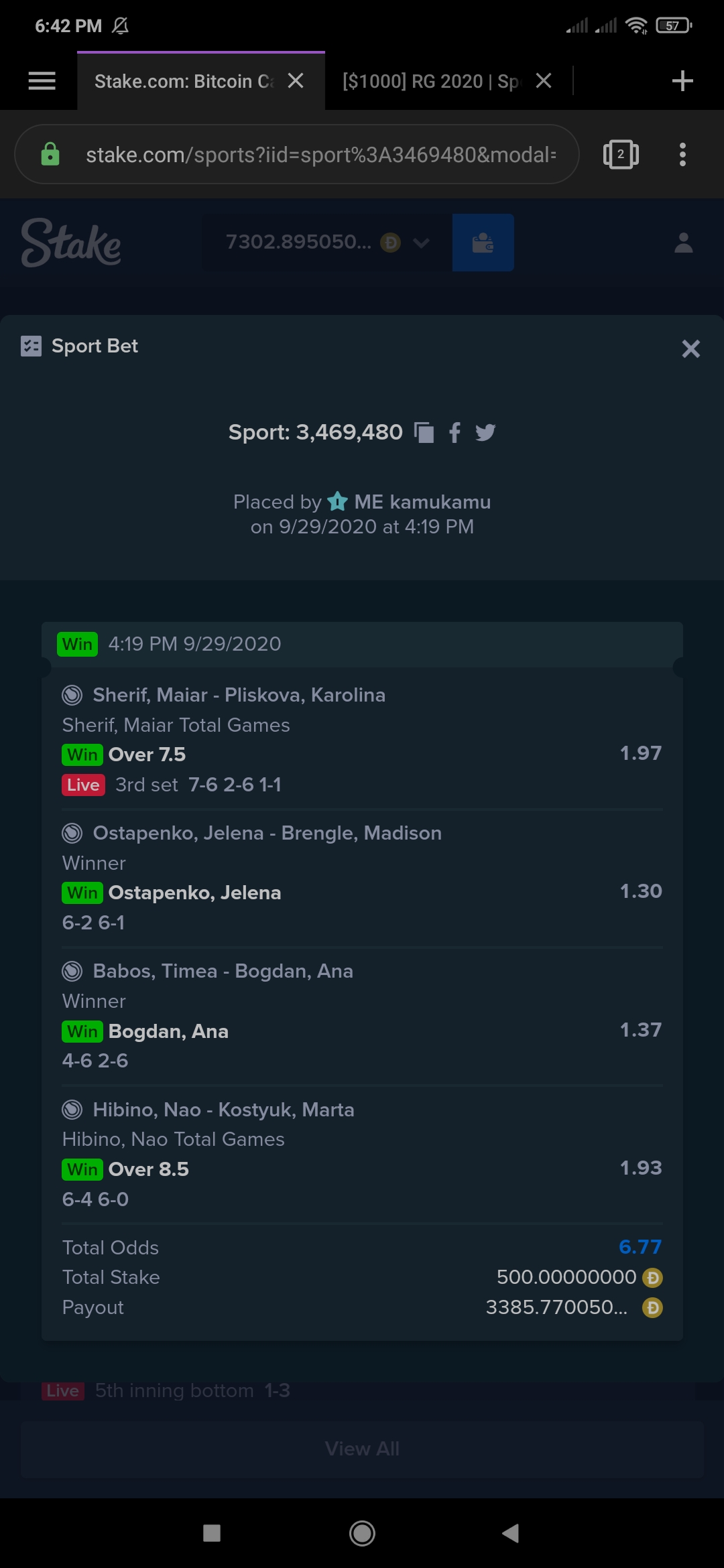Viewport: 724px width, 1568px height.
Task: Copy the sport bet ID
Action: [424, 433]
